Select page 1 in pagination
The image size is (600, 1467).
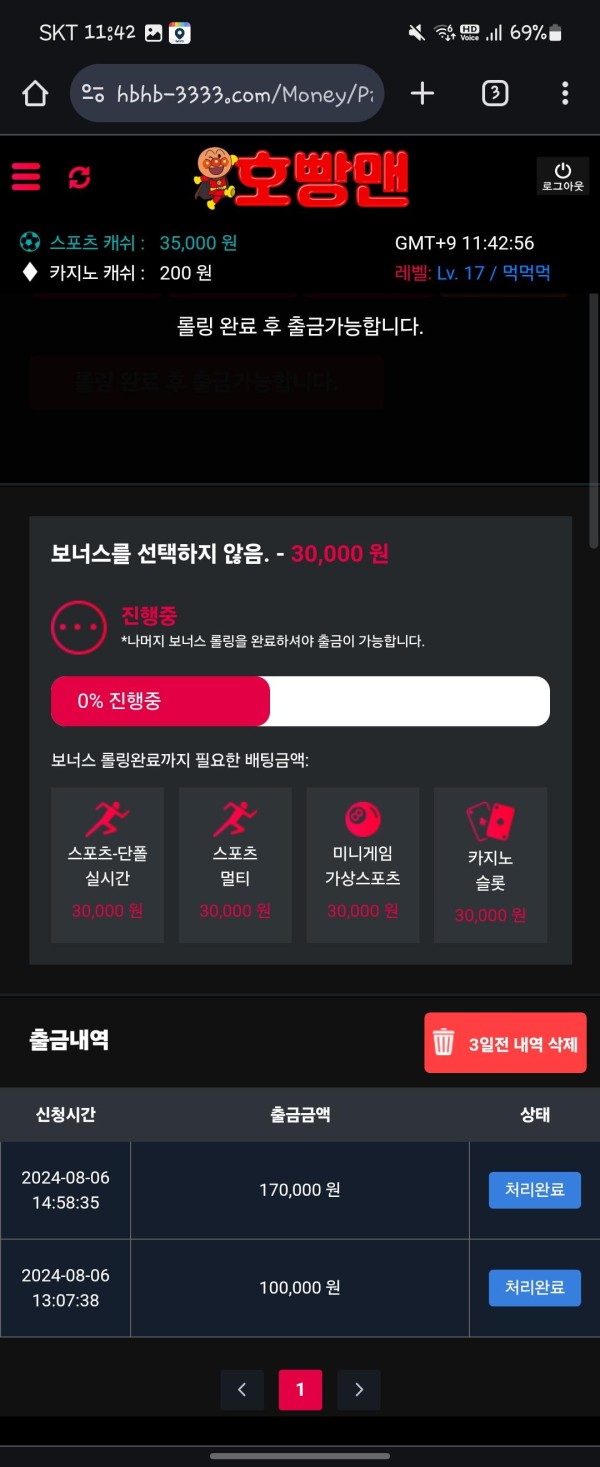[300, 1389]
